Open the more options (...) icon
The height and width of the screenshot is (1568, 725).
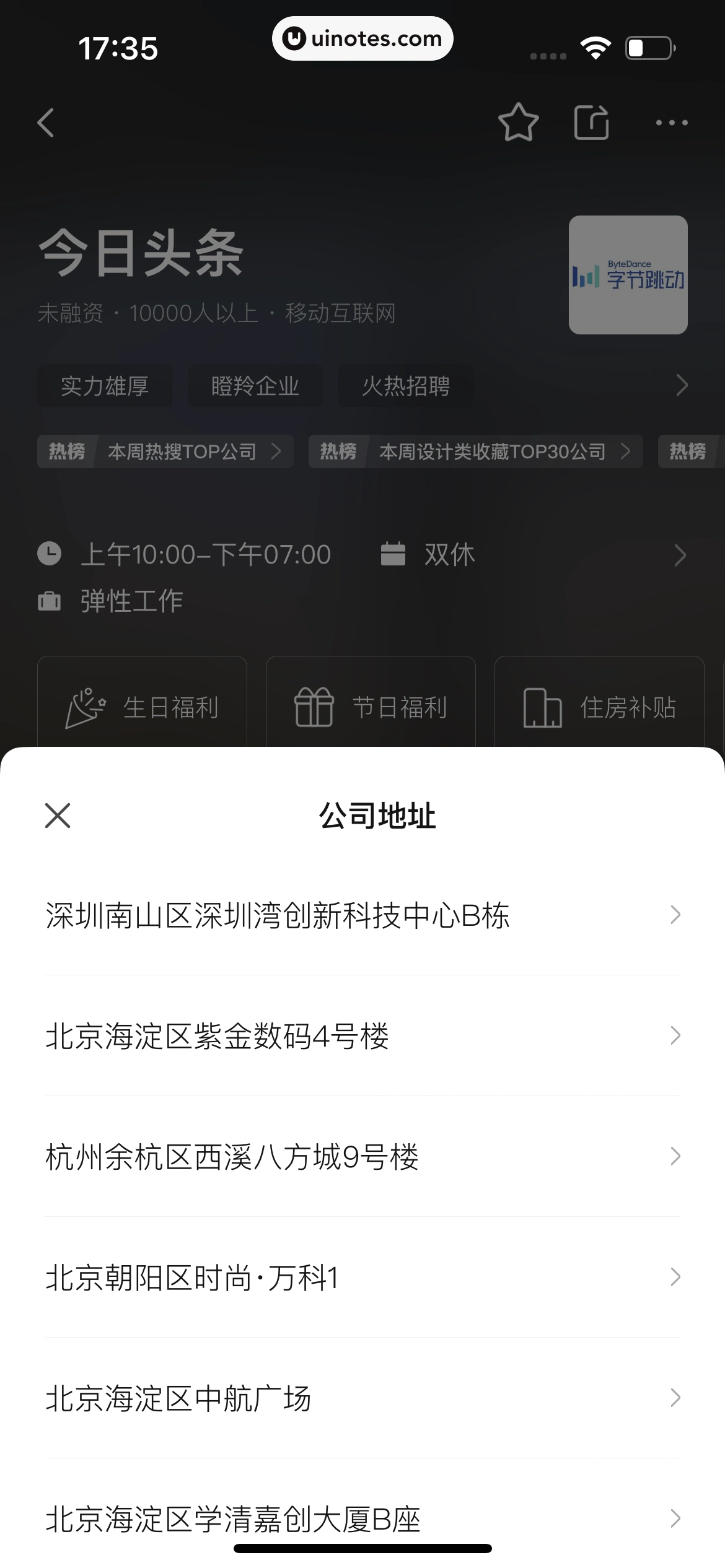[670, 122]
